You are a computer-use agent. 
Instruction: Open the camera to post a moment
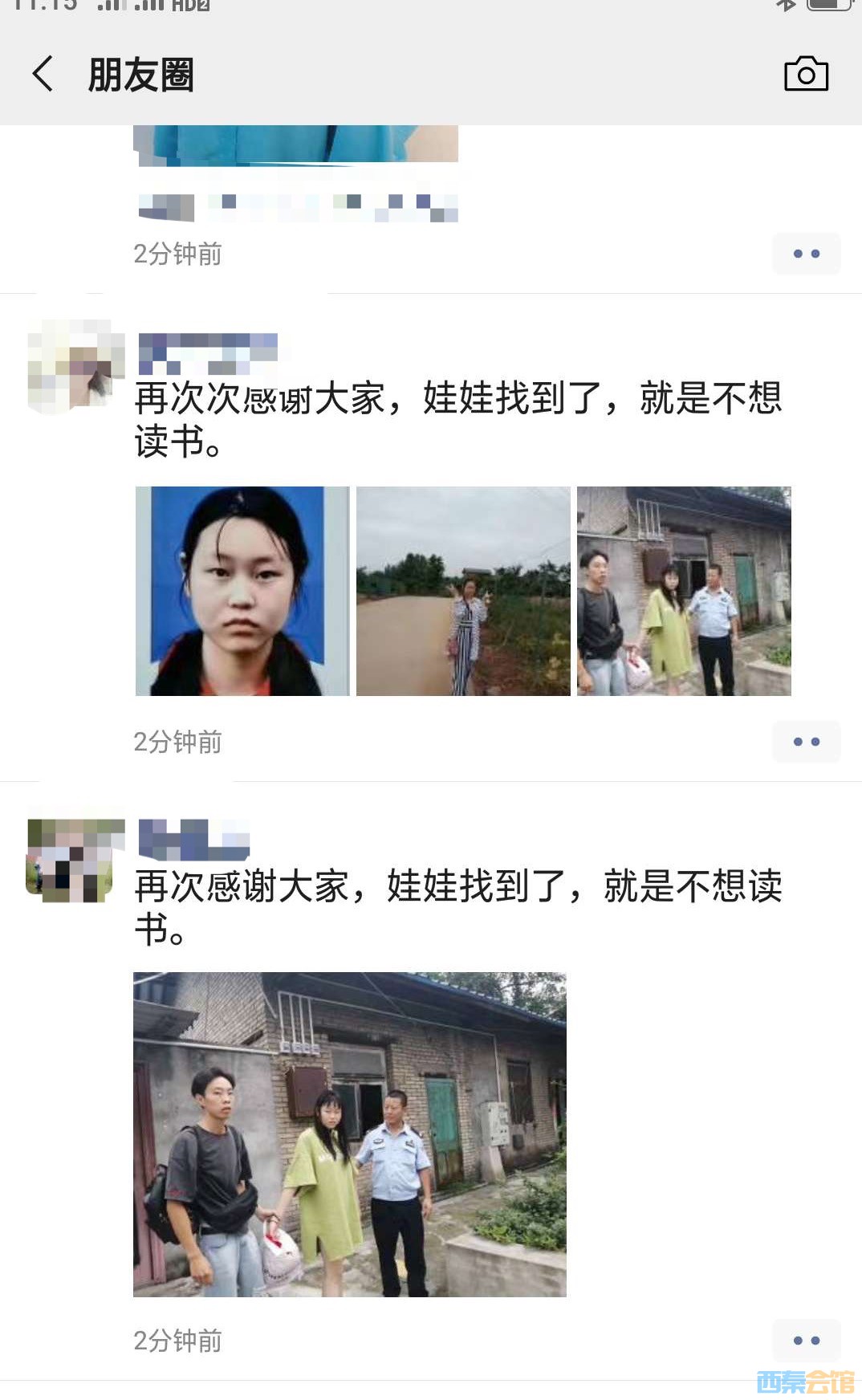(x=806, y=75)
